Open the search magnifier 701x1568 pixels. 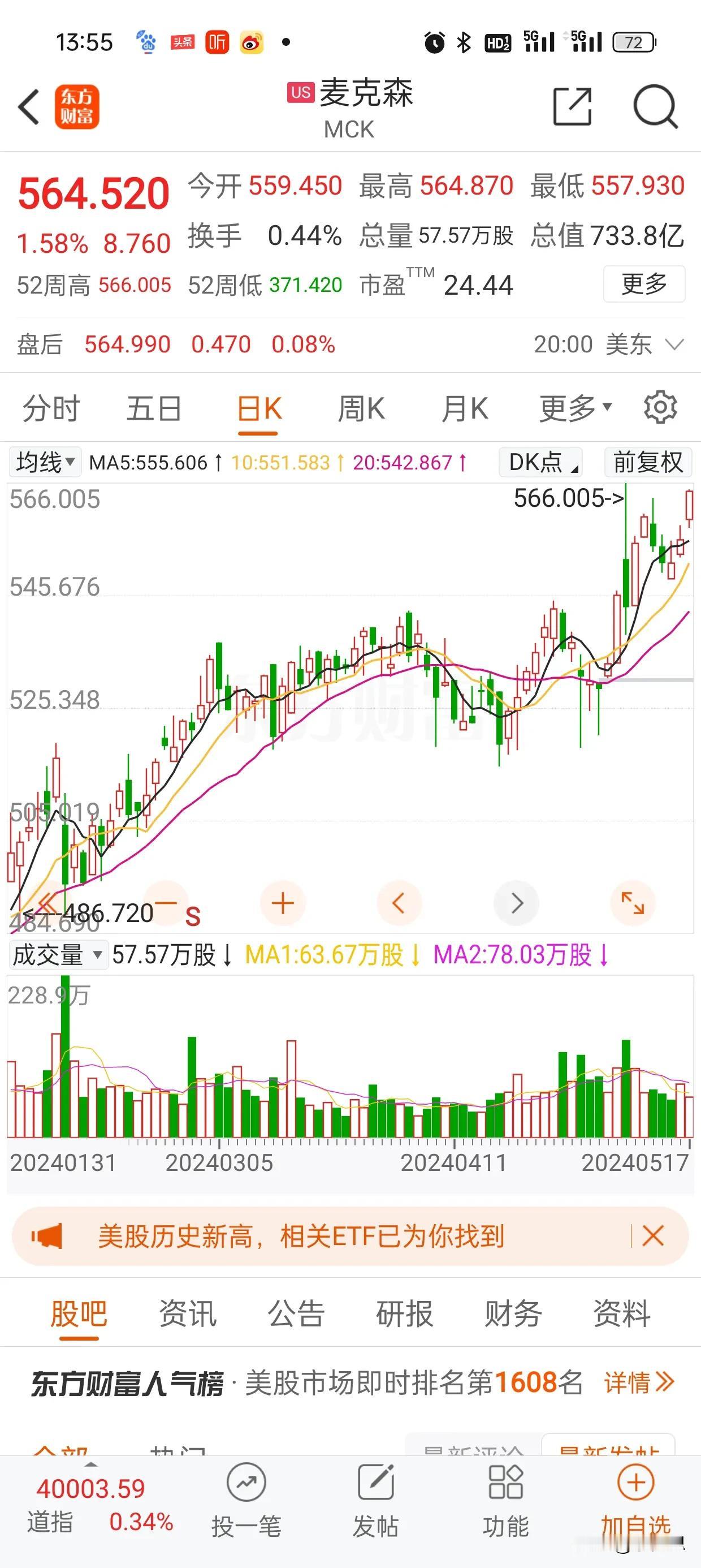pyautogui.click(x=655, y=107)
